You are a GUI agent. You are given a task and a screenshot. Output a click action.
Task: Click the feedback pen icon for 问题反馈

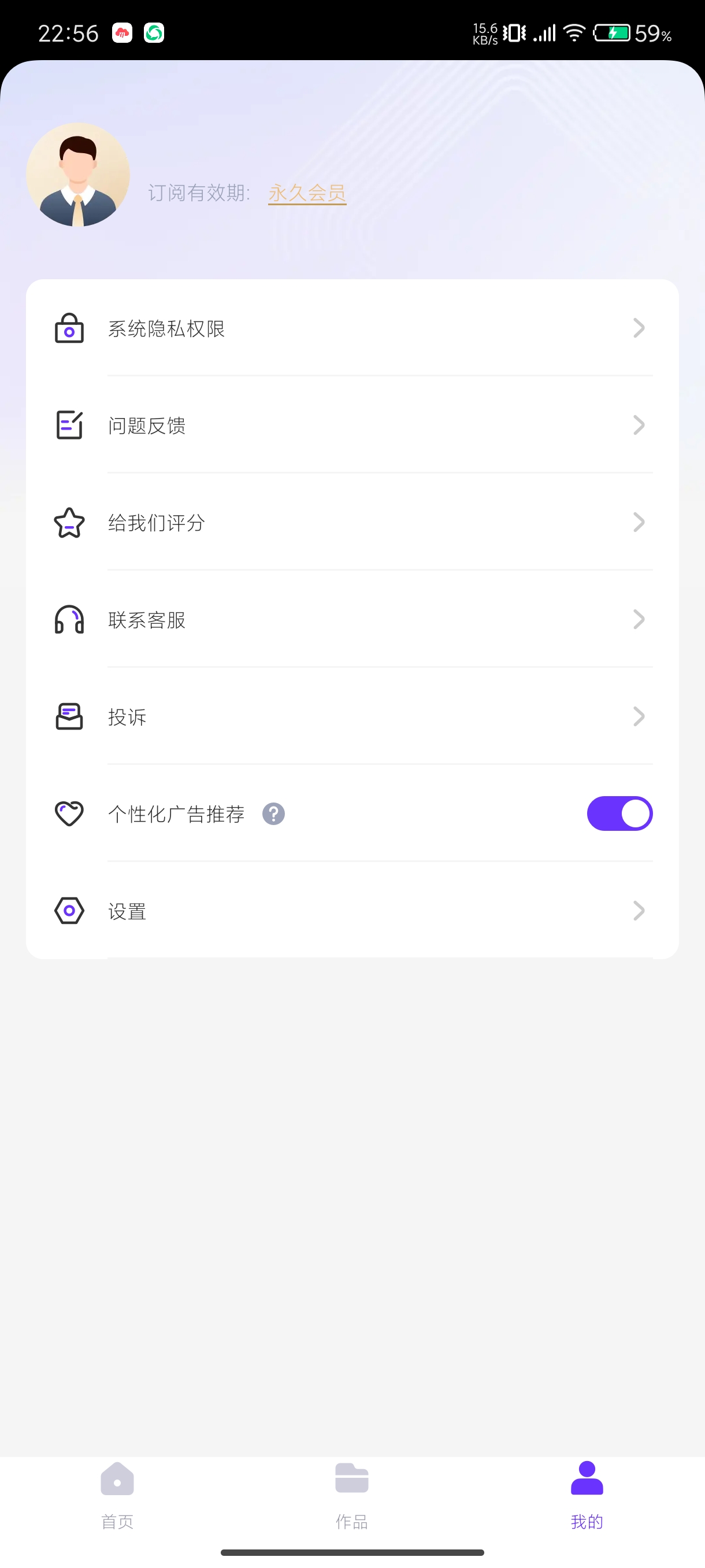click(69, 426)
